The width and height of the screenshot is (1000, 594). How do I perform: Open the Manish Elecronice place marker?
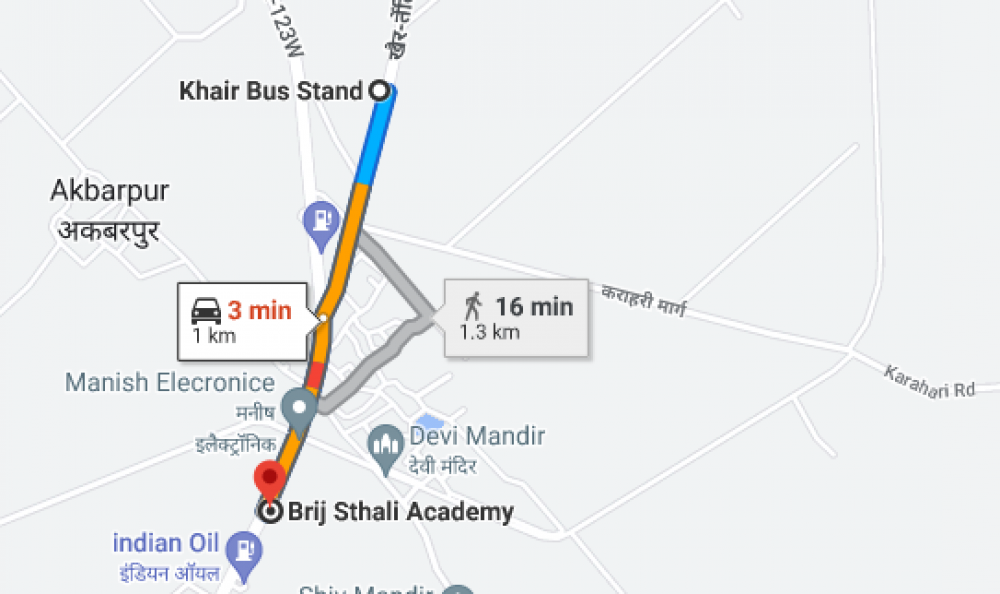pos(298,408)
